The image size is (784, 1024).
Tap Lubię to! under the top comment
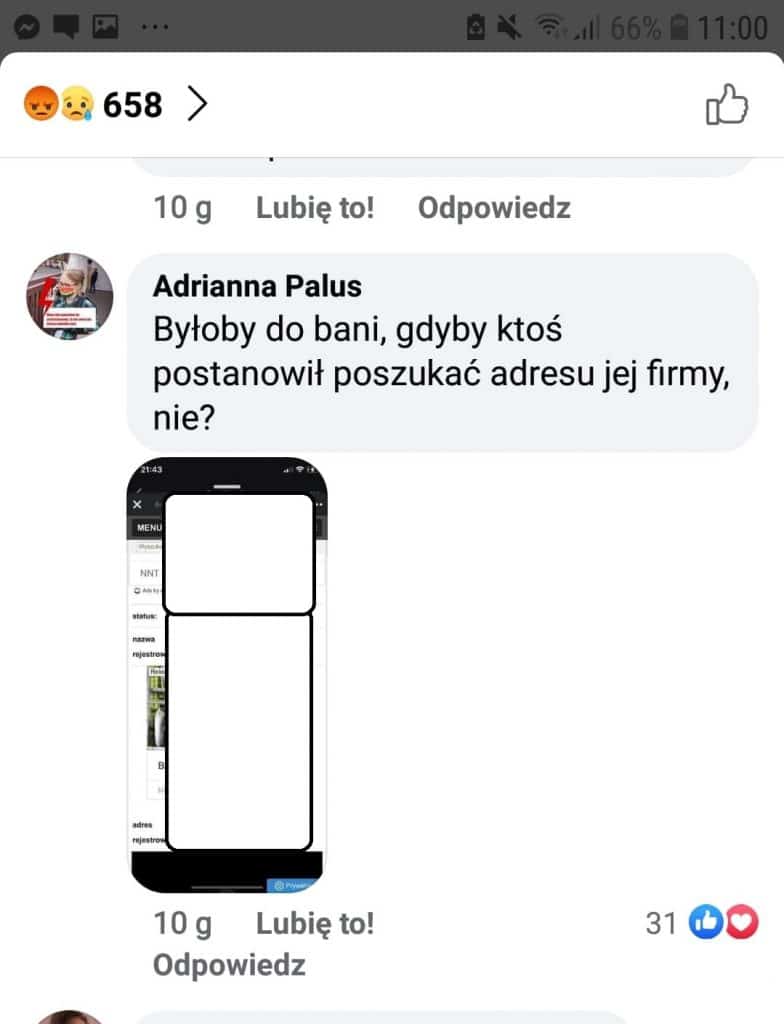tap(315, 208)
